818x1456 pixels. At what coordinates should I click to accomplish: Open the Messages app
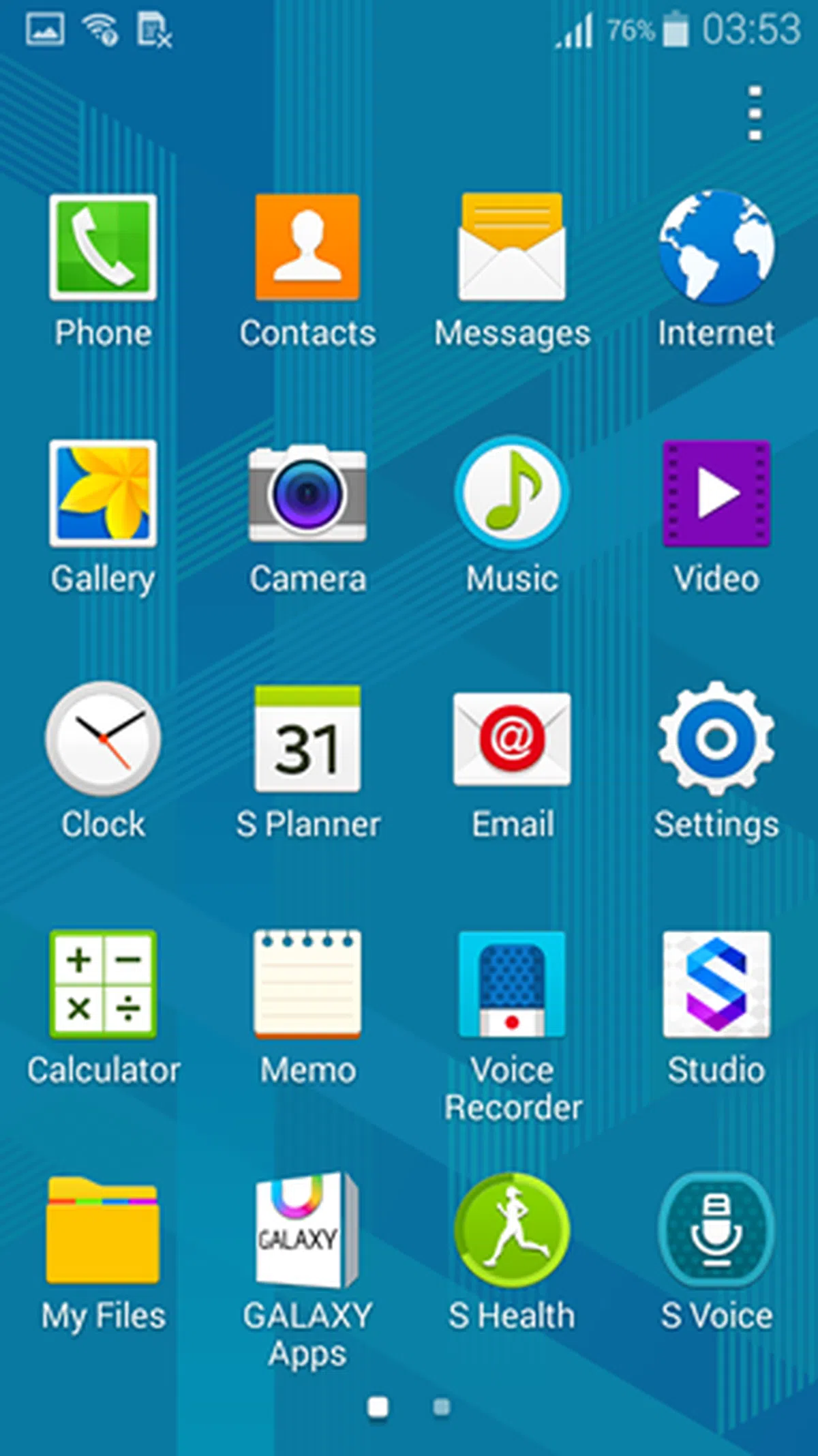click(512, 248)
